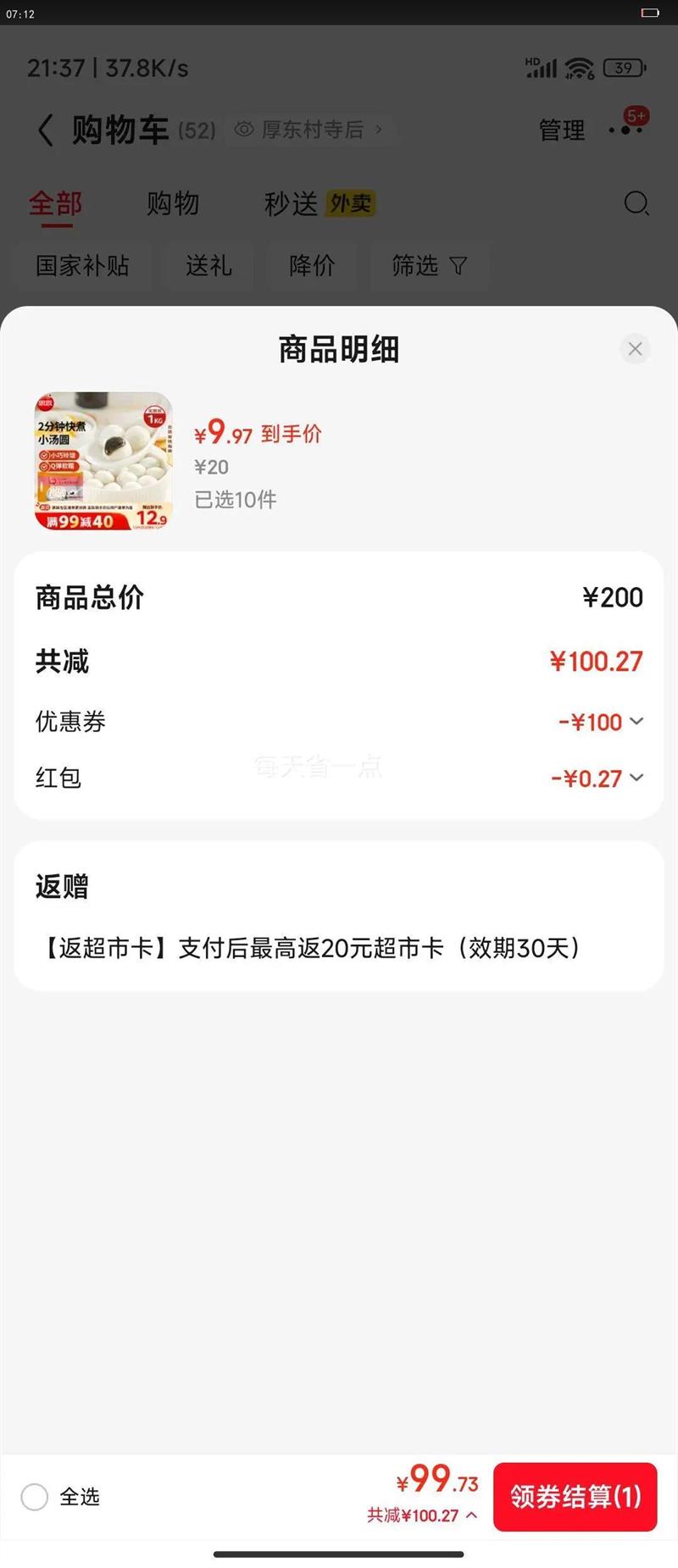Viewport: 678px width, 1568px height.
Task: Toggle the 全选 select-all checkbox
Action: (35, 1497)
